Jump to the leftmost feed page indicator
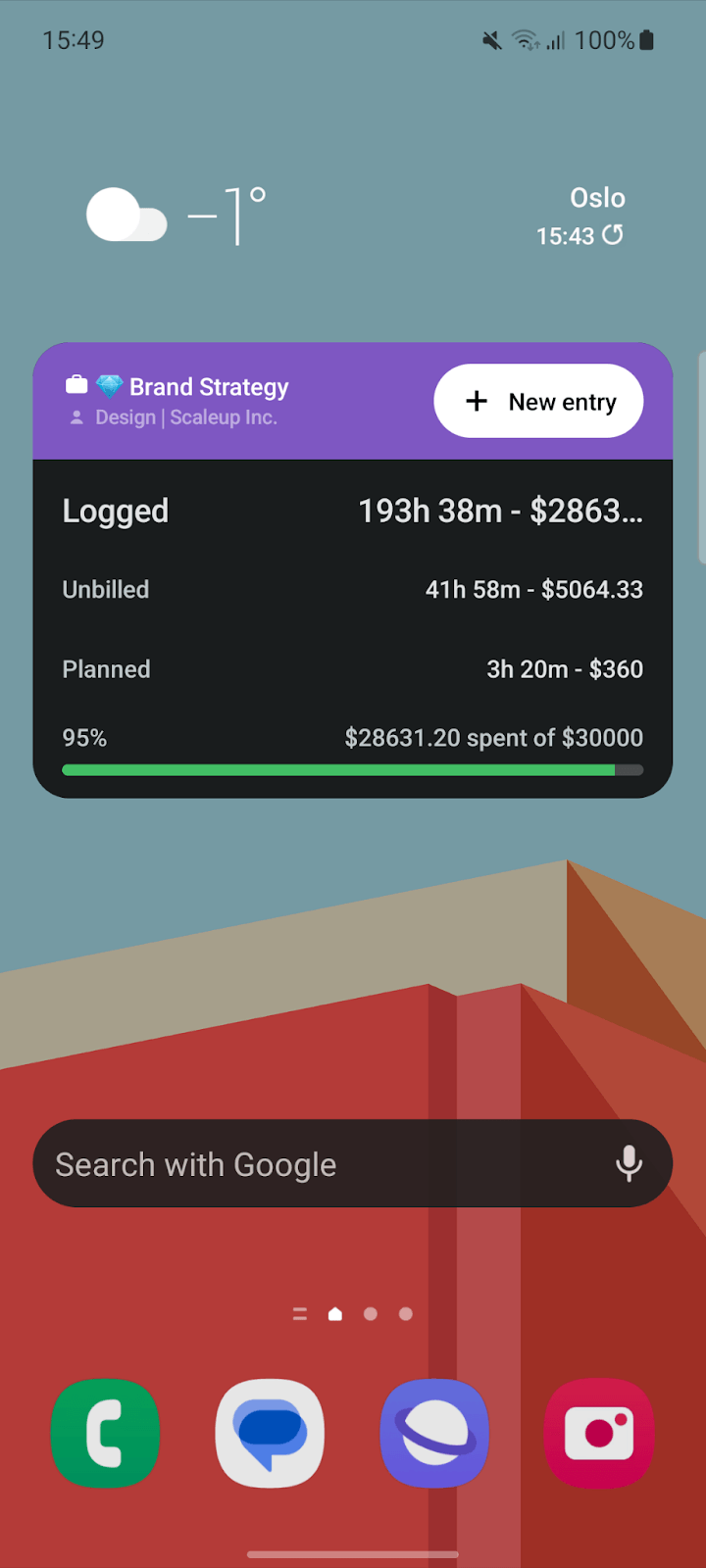This screenshot has height=1568, width=706. coord(300,1314)
